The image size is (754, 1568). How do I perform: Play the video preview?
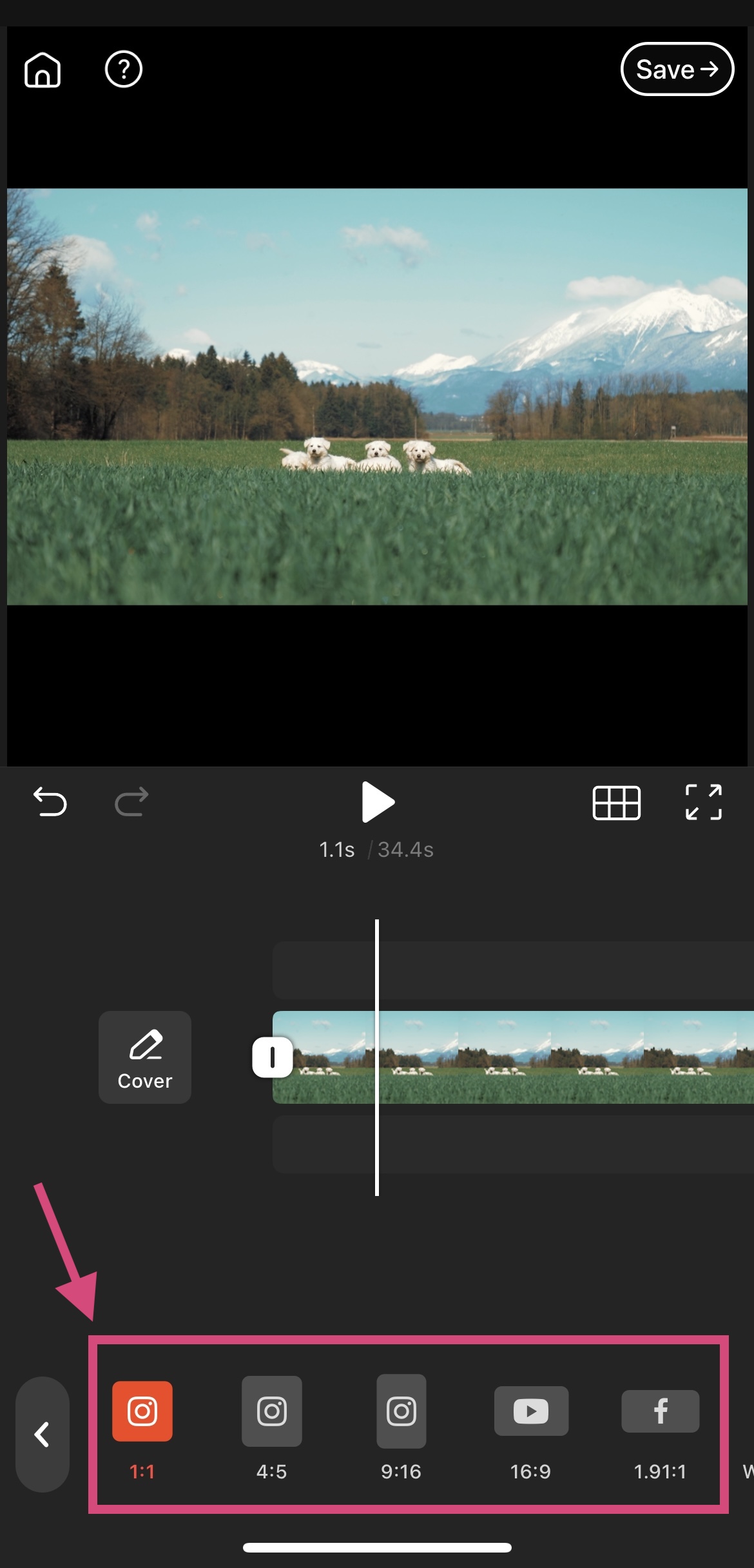pos(378,802)
